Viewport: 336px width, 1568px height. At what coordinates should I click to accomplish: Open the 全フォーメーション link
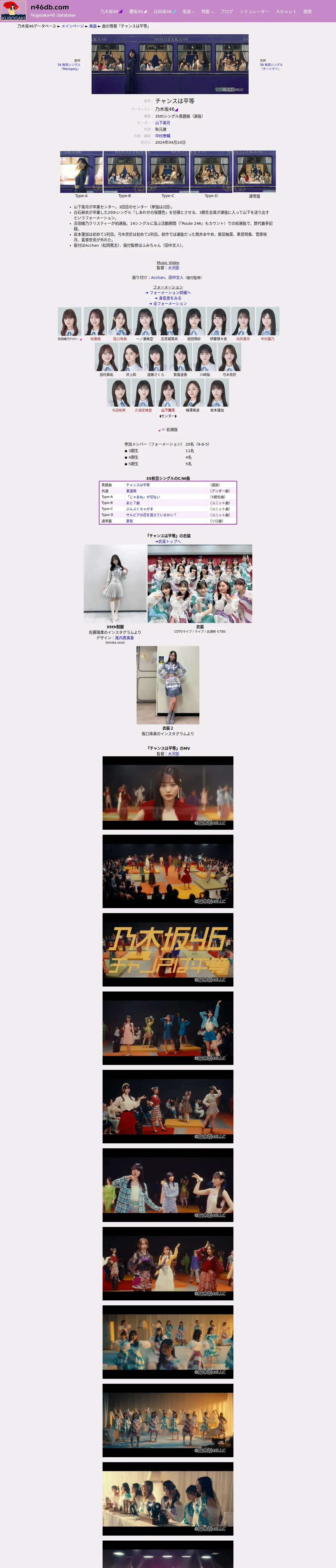[x=168, y=304]
